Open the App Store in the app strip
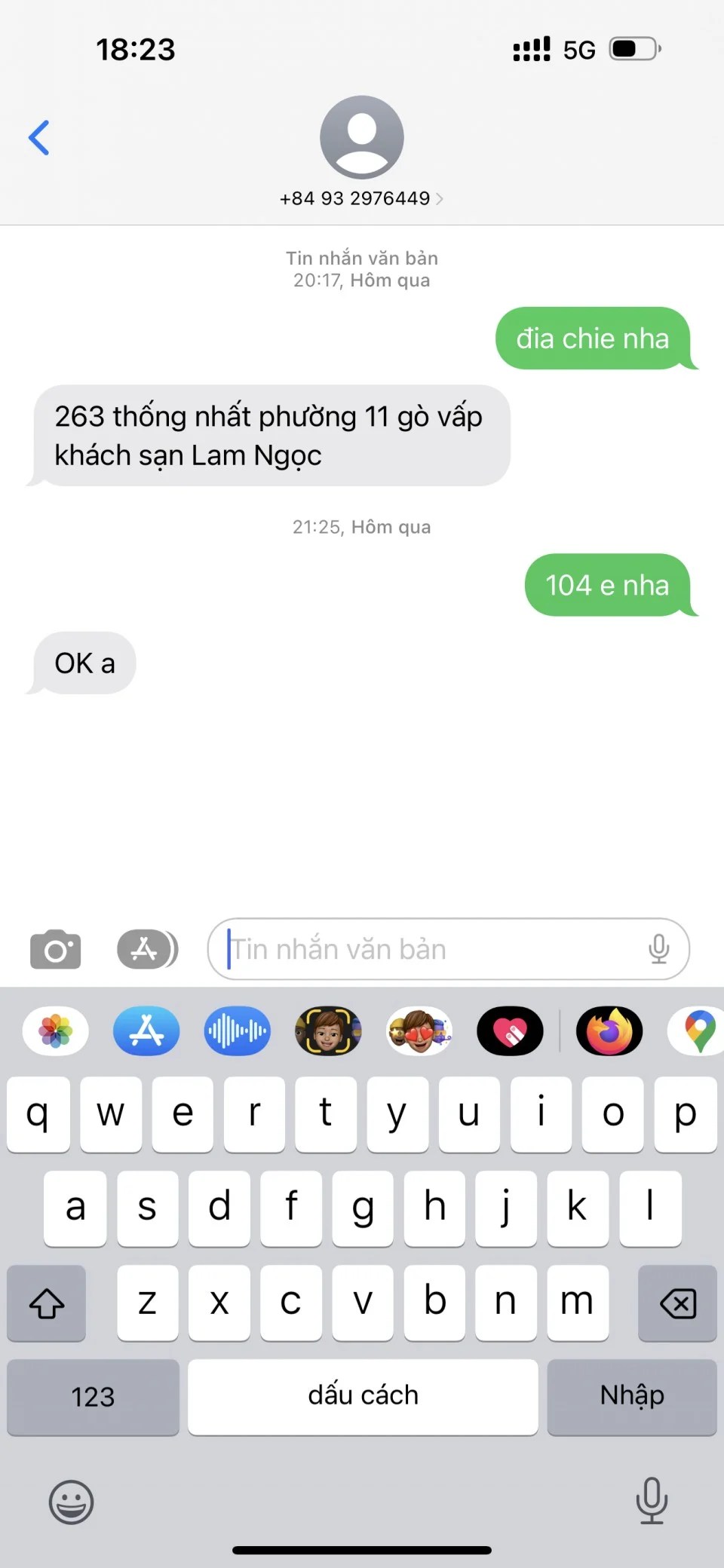The height and width of the screenshot is (1568, 724). coord(146,1031)
